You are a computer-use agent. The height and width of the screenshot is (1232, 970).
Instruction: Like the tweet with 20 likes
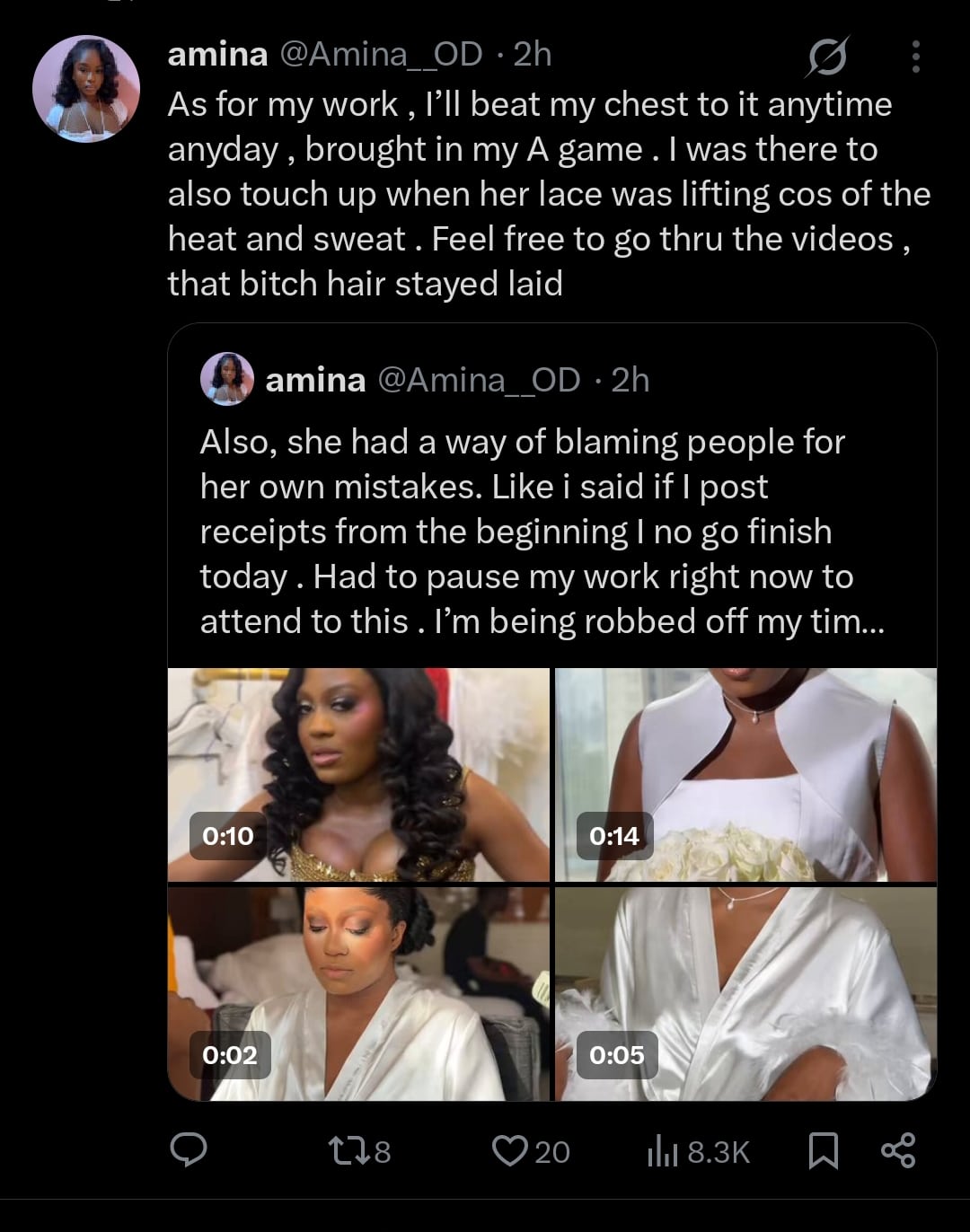[x=531, y=1151]
